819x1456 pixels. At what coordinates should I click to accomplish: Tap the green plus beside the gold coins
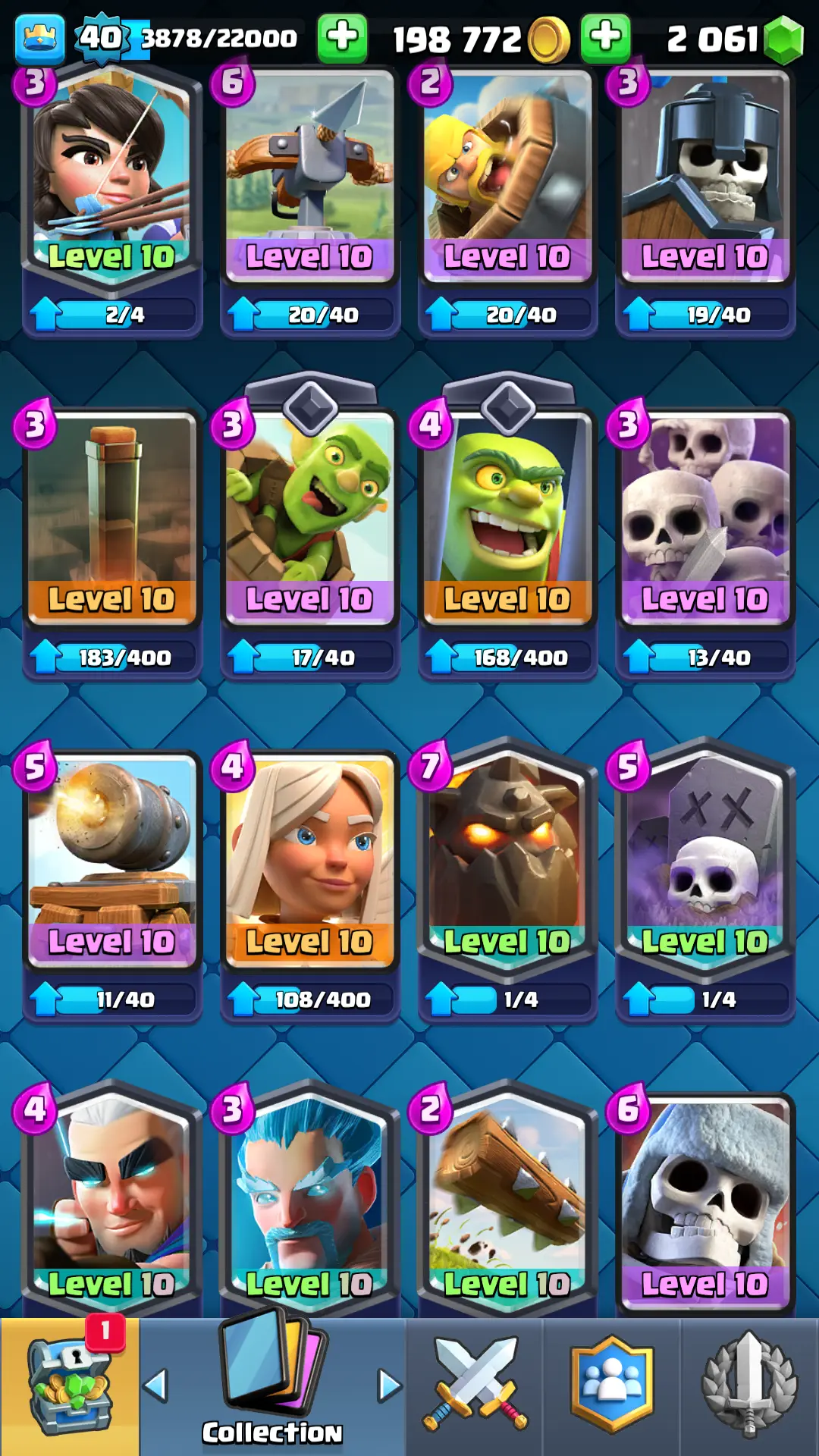pos(605,37)
